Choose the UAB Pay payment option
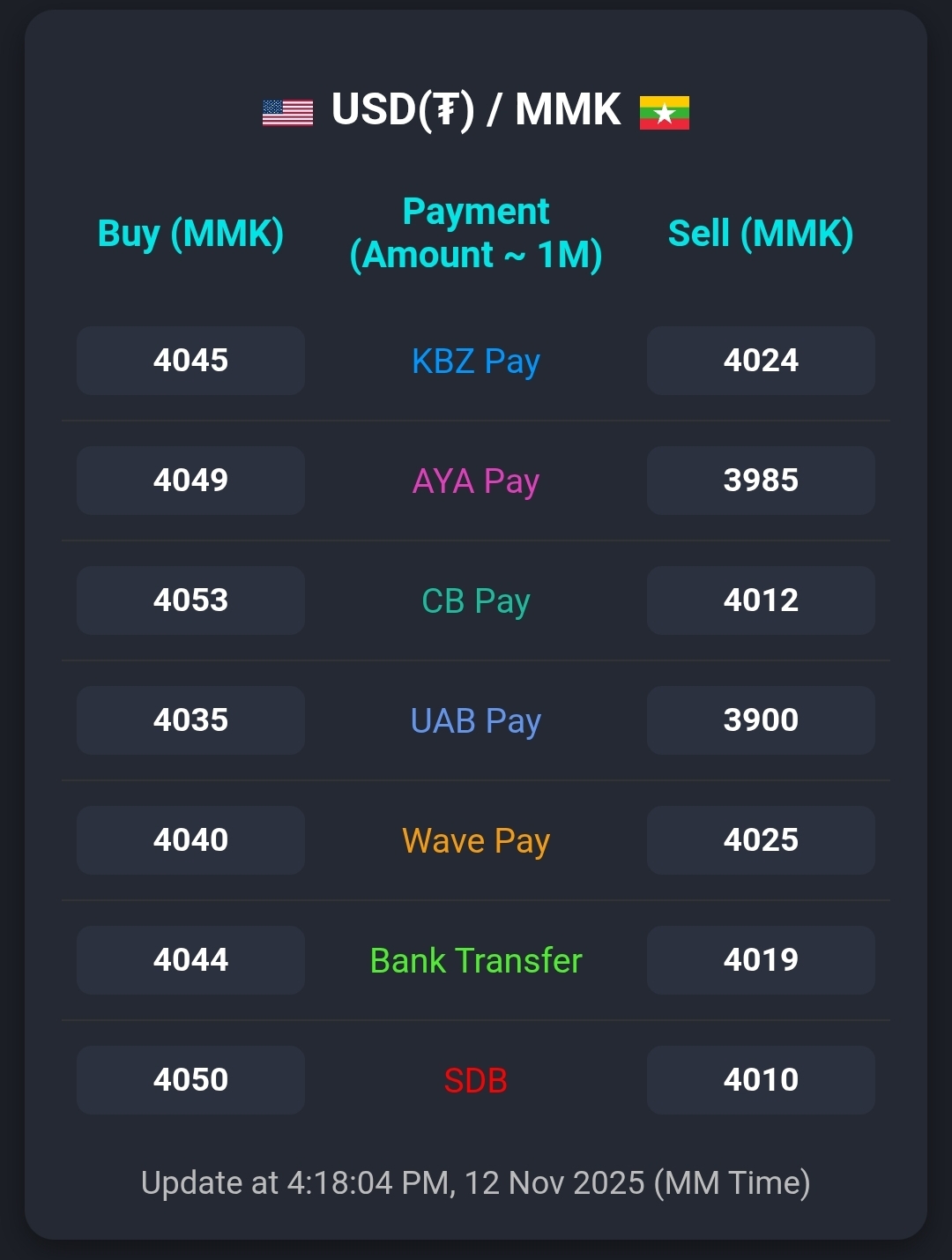Screen dimensions: 952x1260 pyautogui.click(x=476, y=720)
